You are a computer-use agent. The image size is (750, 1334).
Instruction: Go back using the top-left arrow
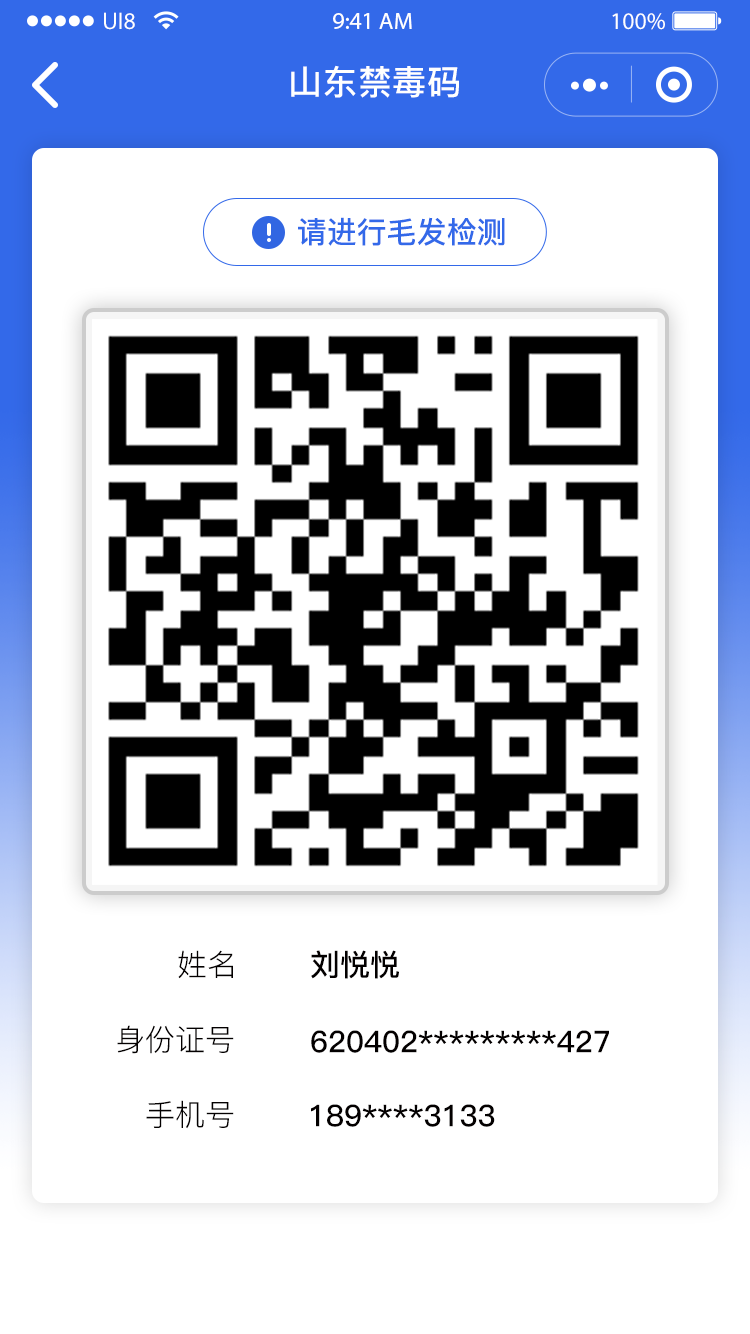46,85
